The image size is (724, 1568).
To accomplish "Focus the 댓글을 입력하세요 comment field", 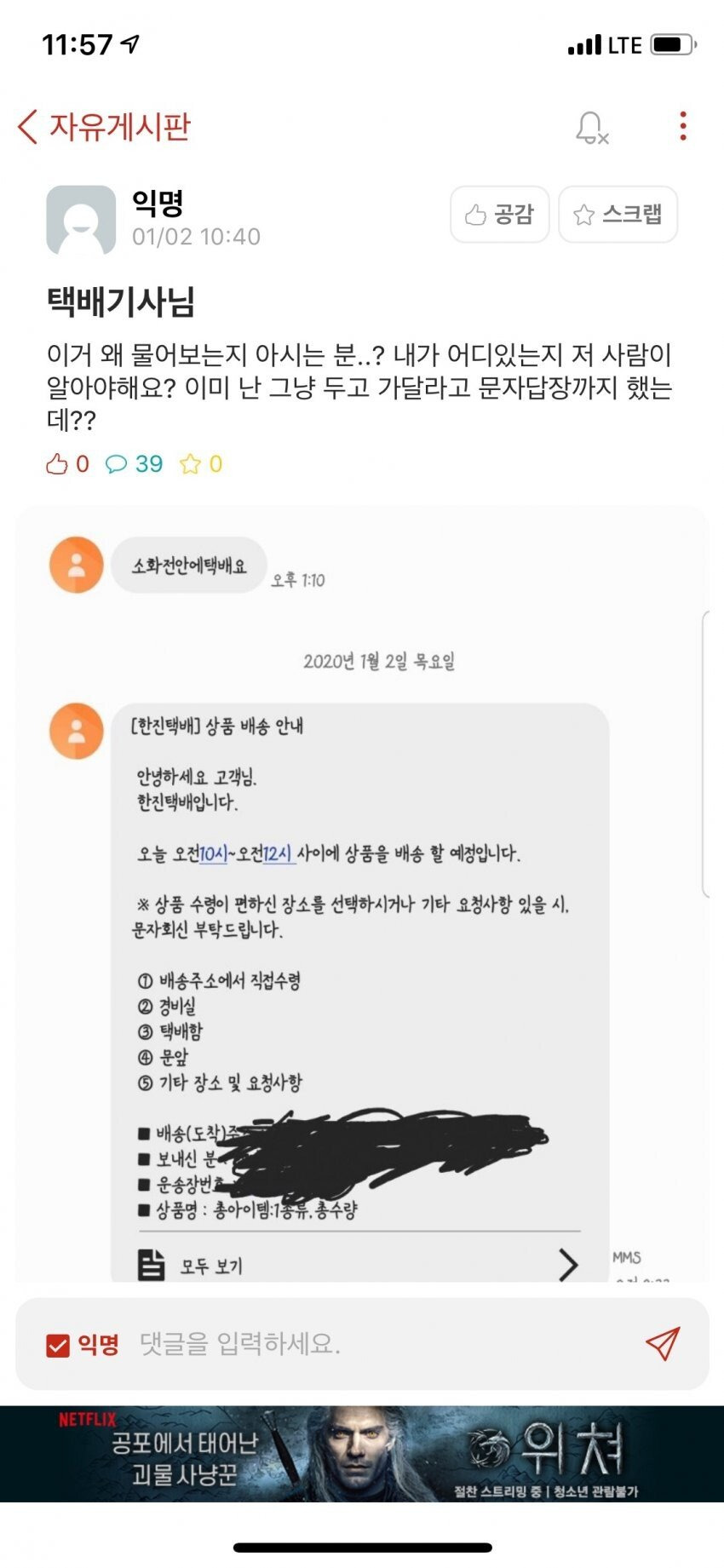I will [x=375, y=1344].
